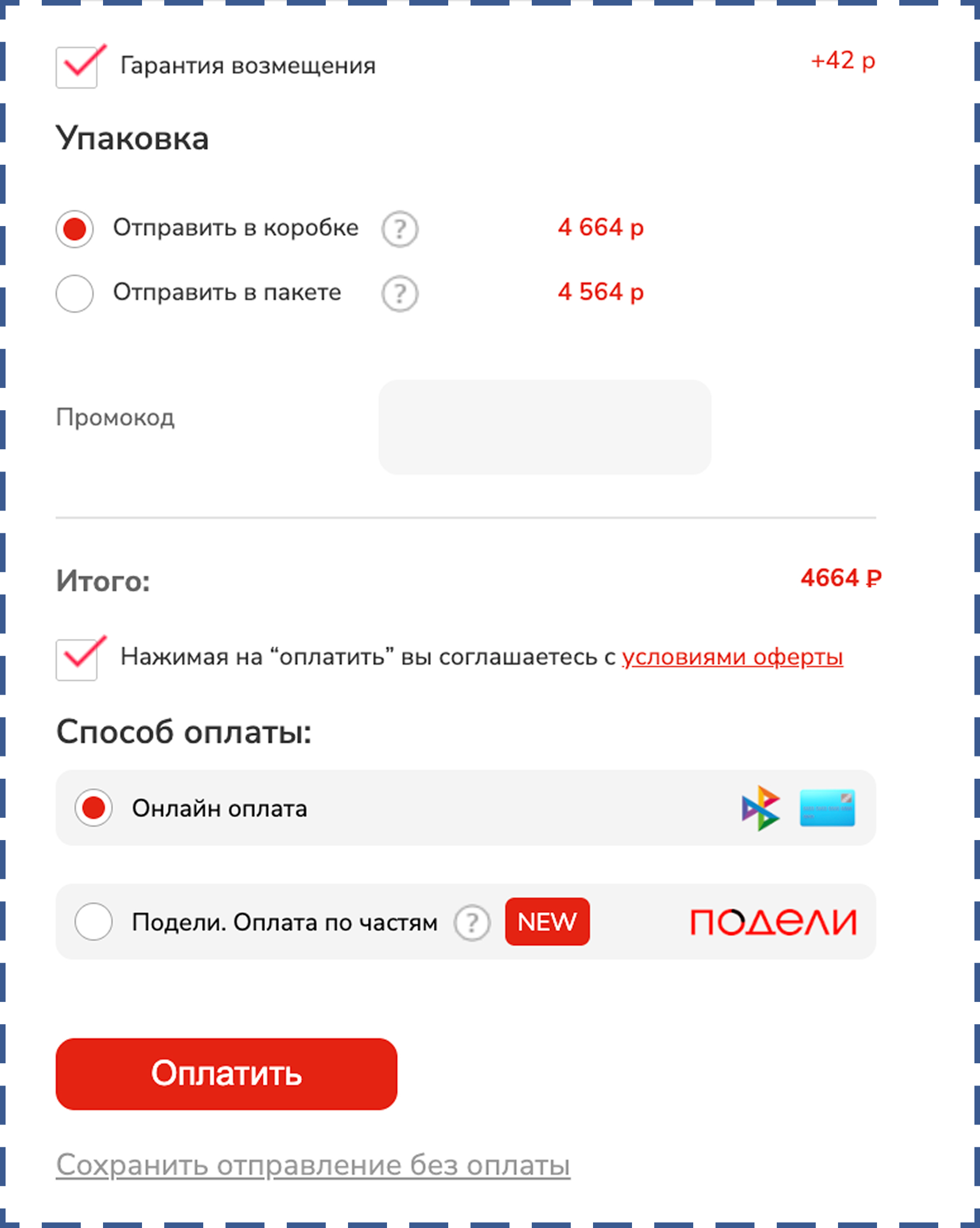Toggle the offer agreement checkbox
This screenshot has width=980, height=1228.
pos(76,659)
